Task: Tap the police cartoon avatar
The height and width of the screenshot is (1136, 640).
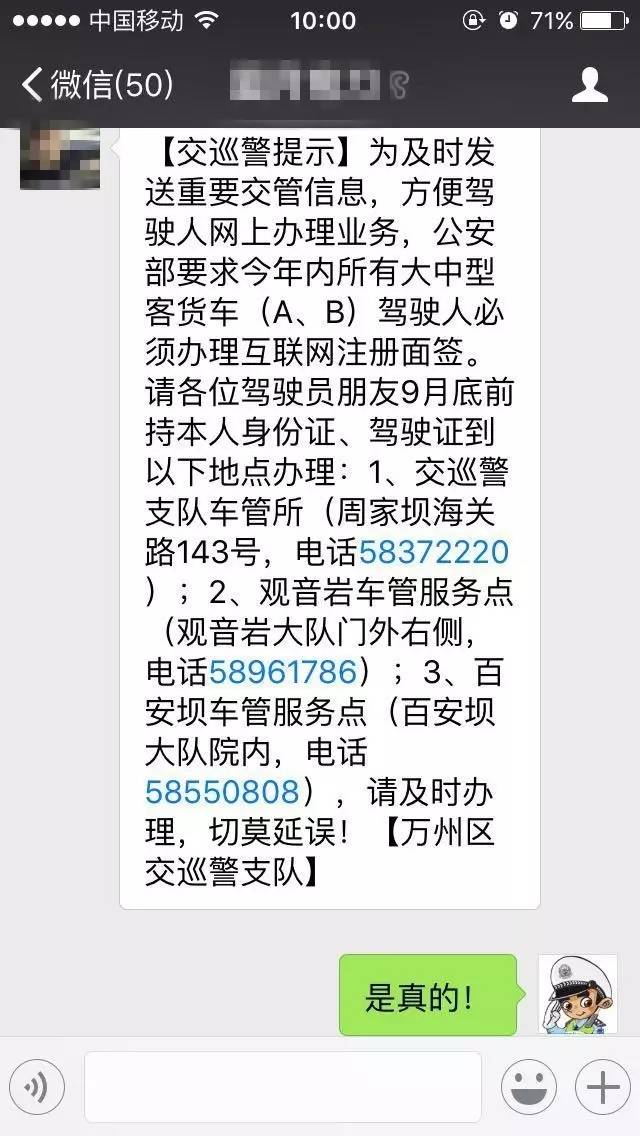Action: click(578, 994)
